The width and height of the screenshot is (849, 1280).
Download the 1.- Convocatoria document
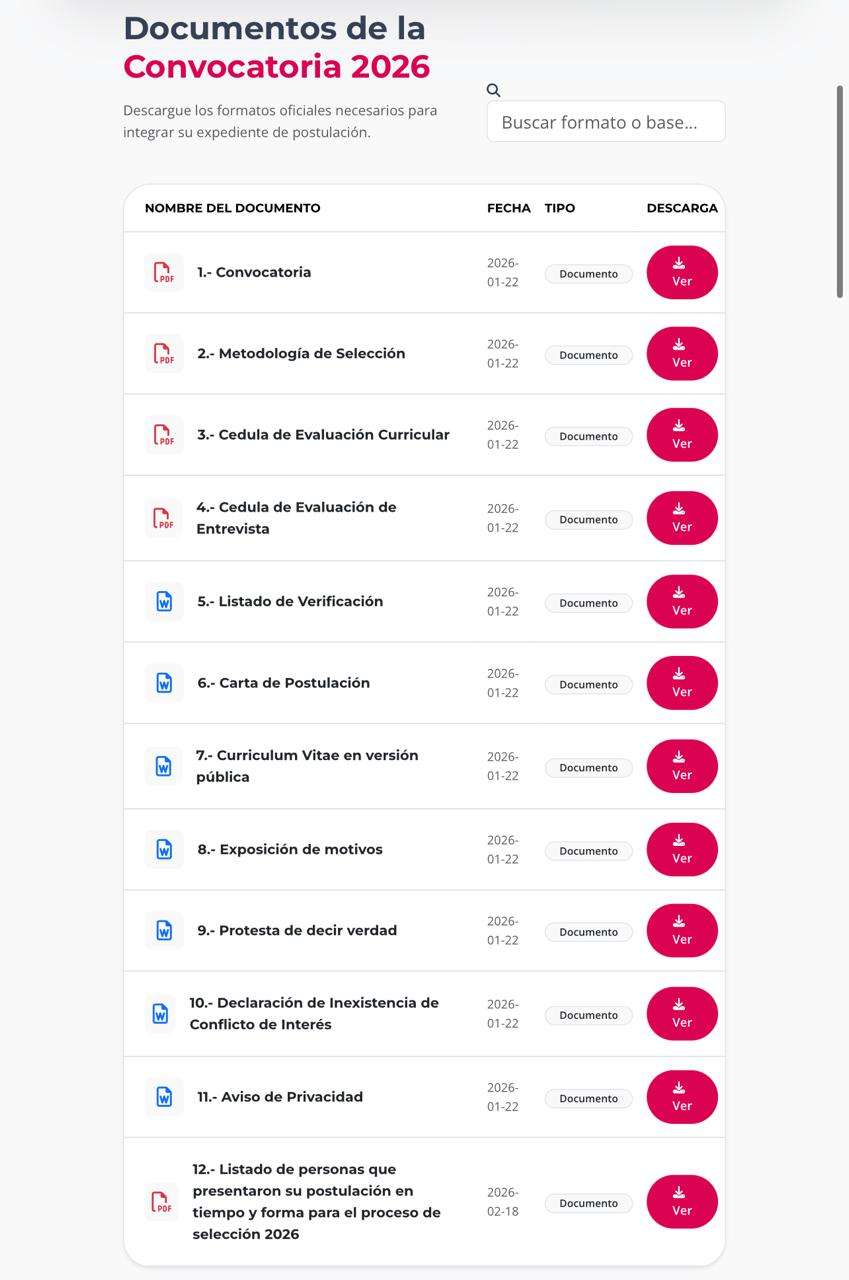[682, 272]
